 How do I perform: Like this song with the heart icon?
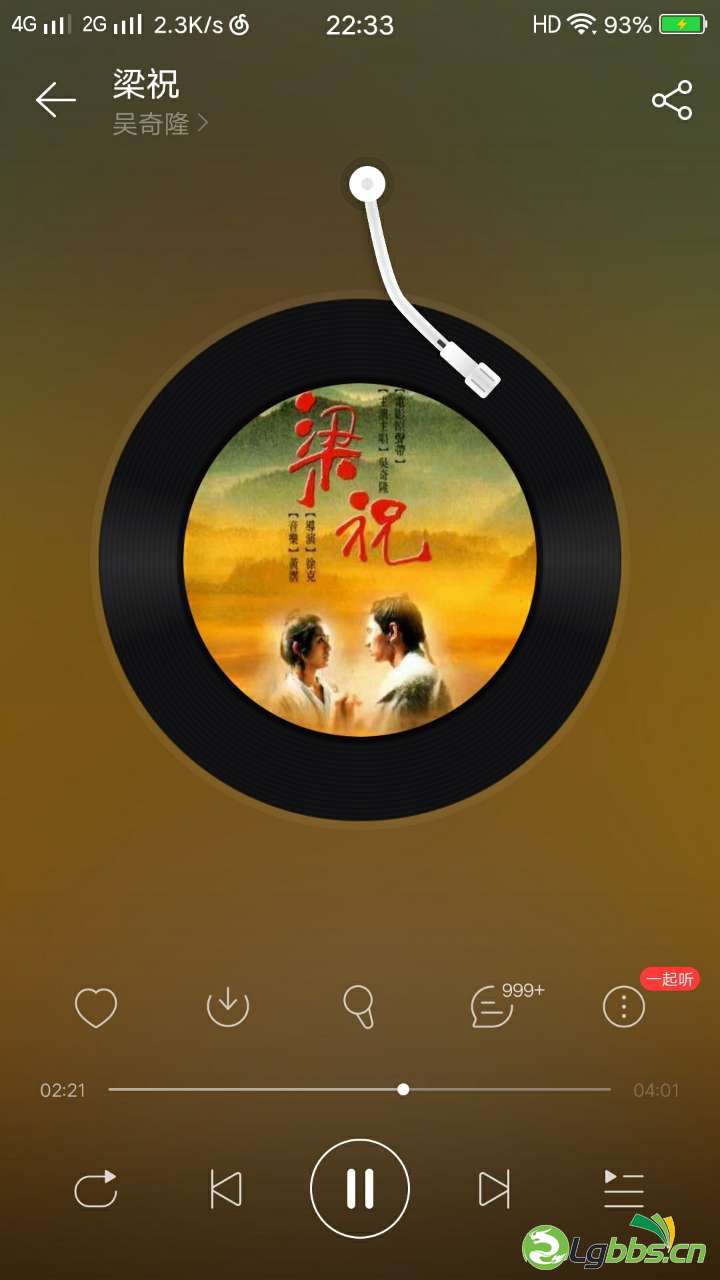pyautogui.click(x=96, y=1007)
